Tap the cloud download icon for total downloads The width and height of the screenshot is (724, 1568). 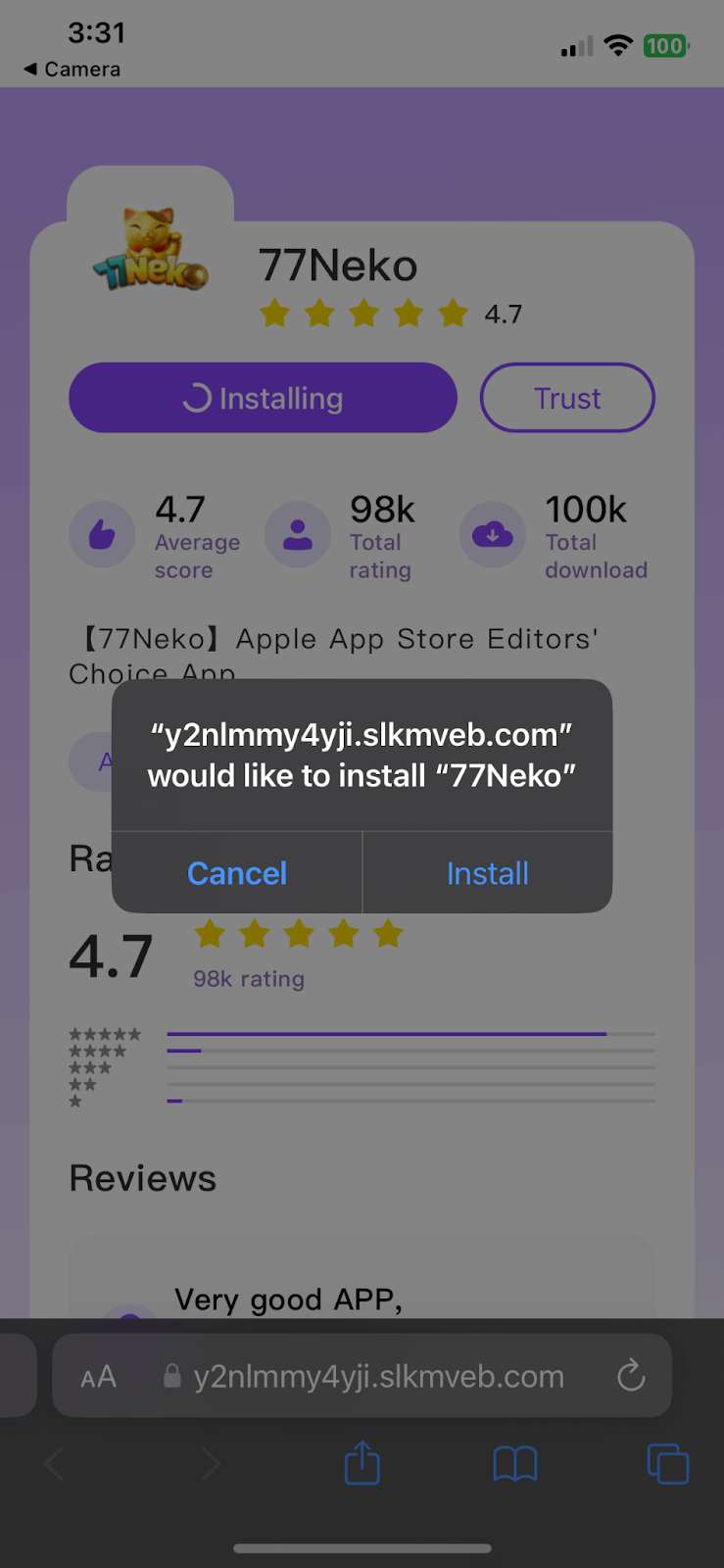pos(492,534)
